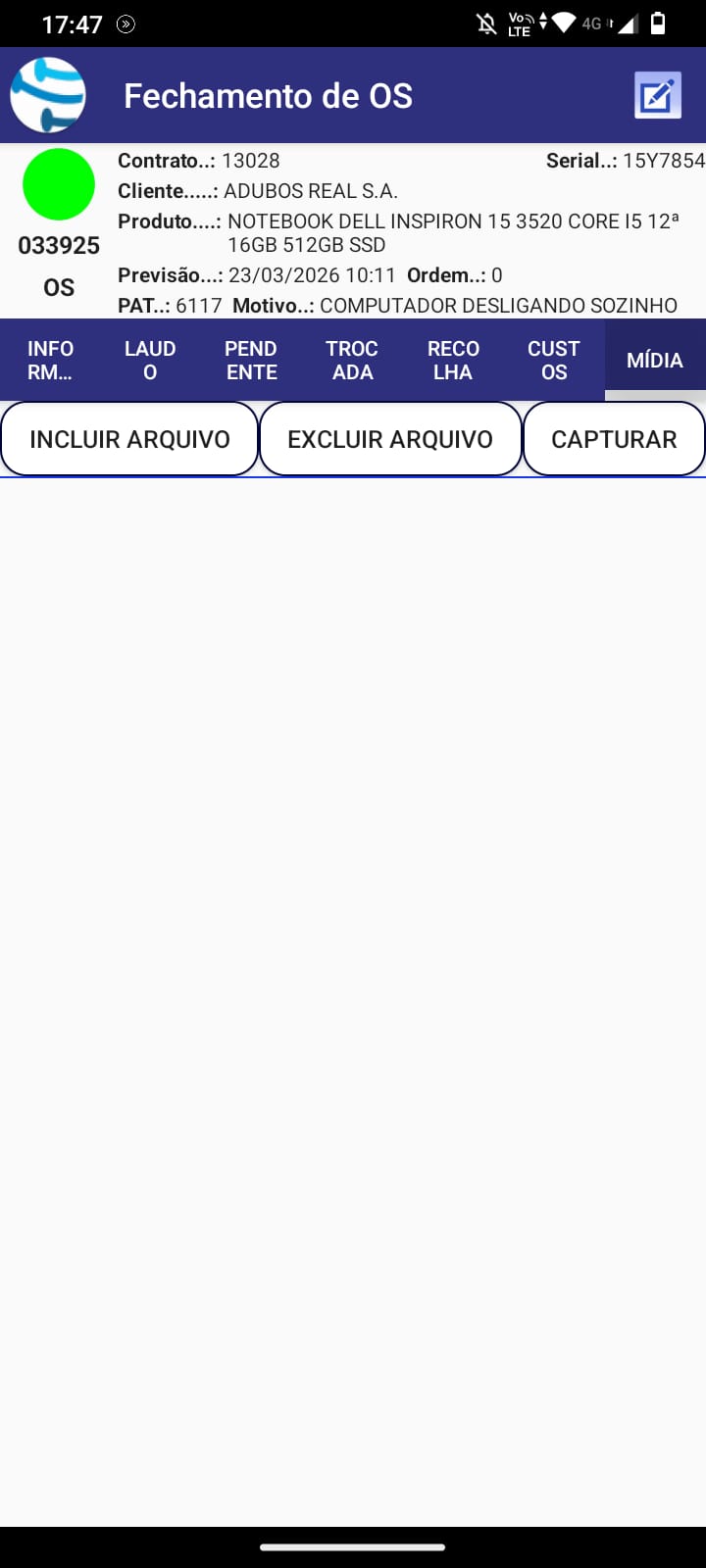The width and height of the screenshot is (706, 1568).
Task: Switch to the RECOLHA tab
Action: pos(453,360)
